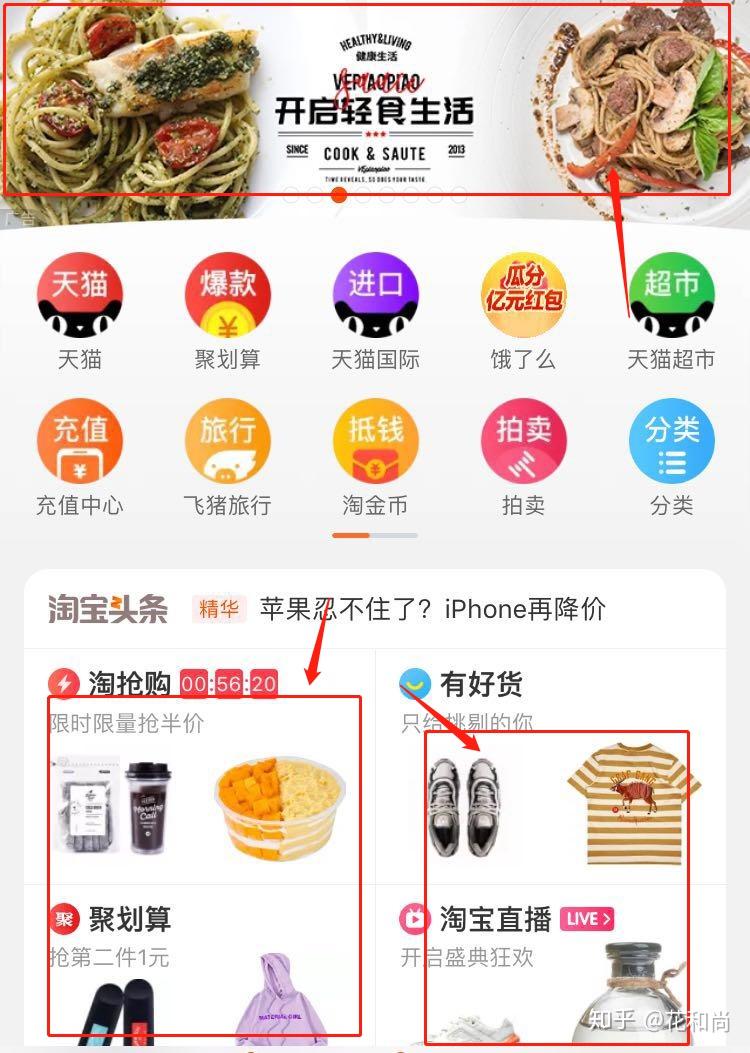The width and height of the screenshot is (750, 1053).
Task: Select the 聚划算 icon
Action: pyautogui.click(x=227, y=295)
